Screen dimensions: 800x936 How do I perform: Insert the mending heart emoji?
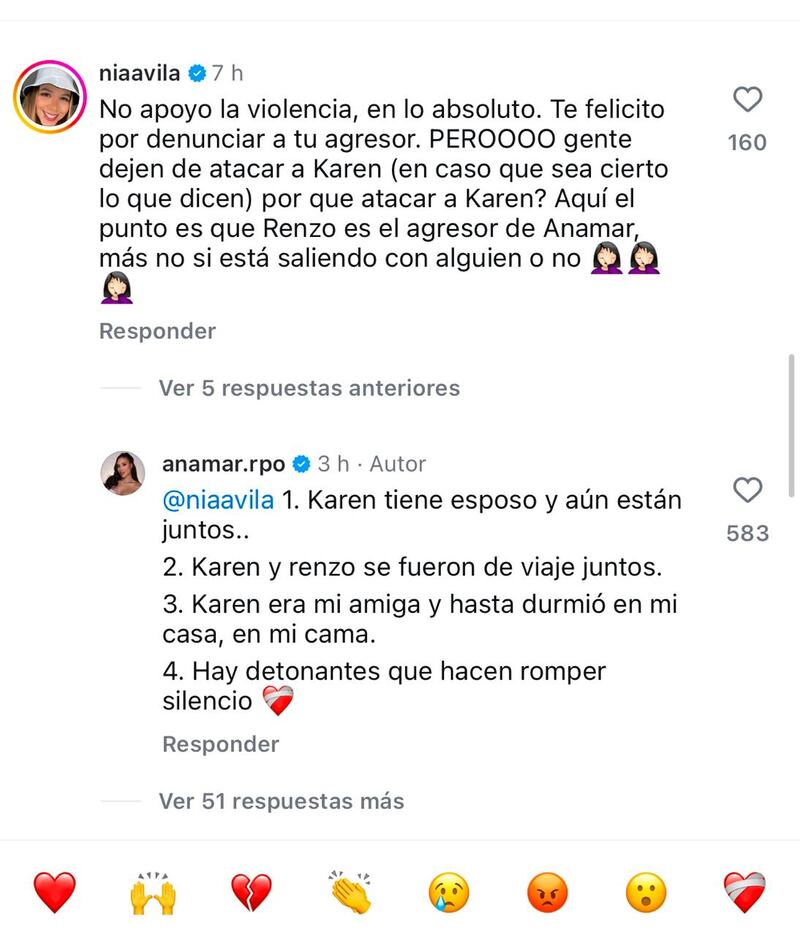pos(744,892)
